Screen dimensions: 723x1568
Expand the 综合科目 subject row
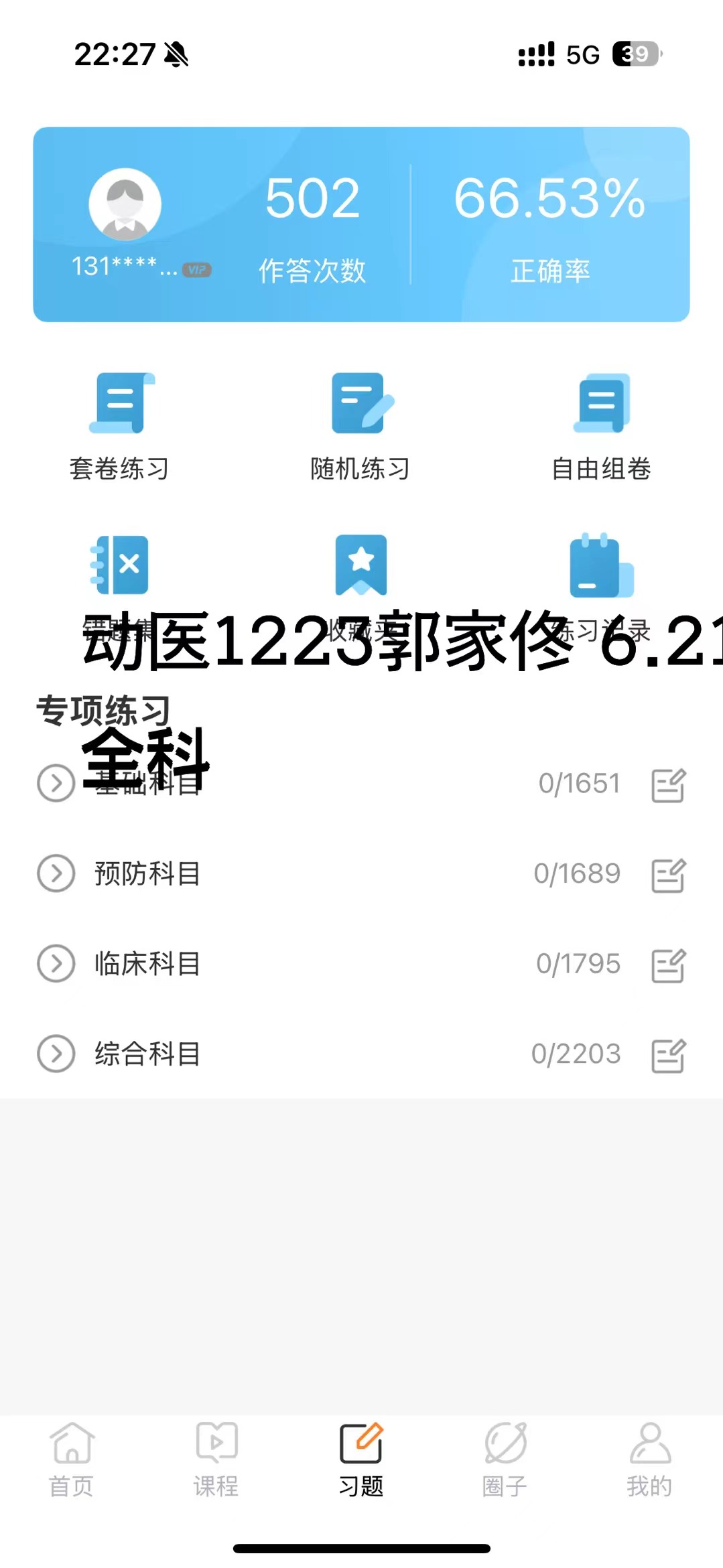click(x=56, y=1054)
